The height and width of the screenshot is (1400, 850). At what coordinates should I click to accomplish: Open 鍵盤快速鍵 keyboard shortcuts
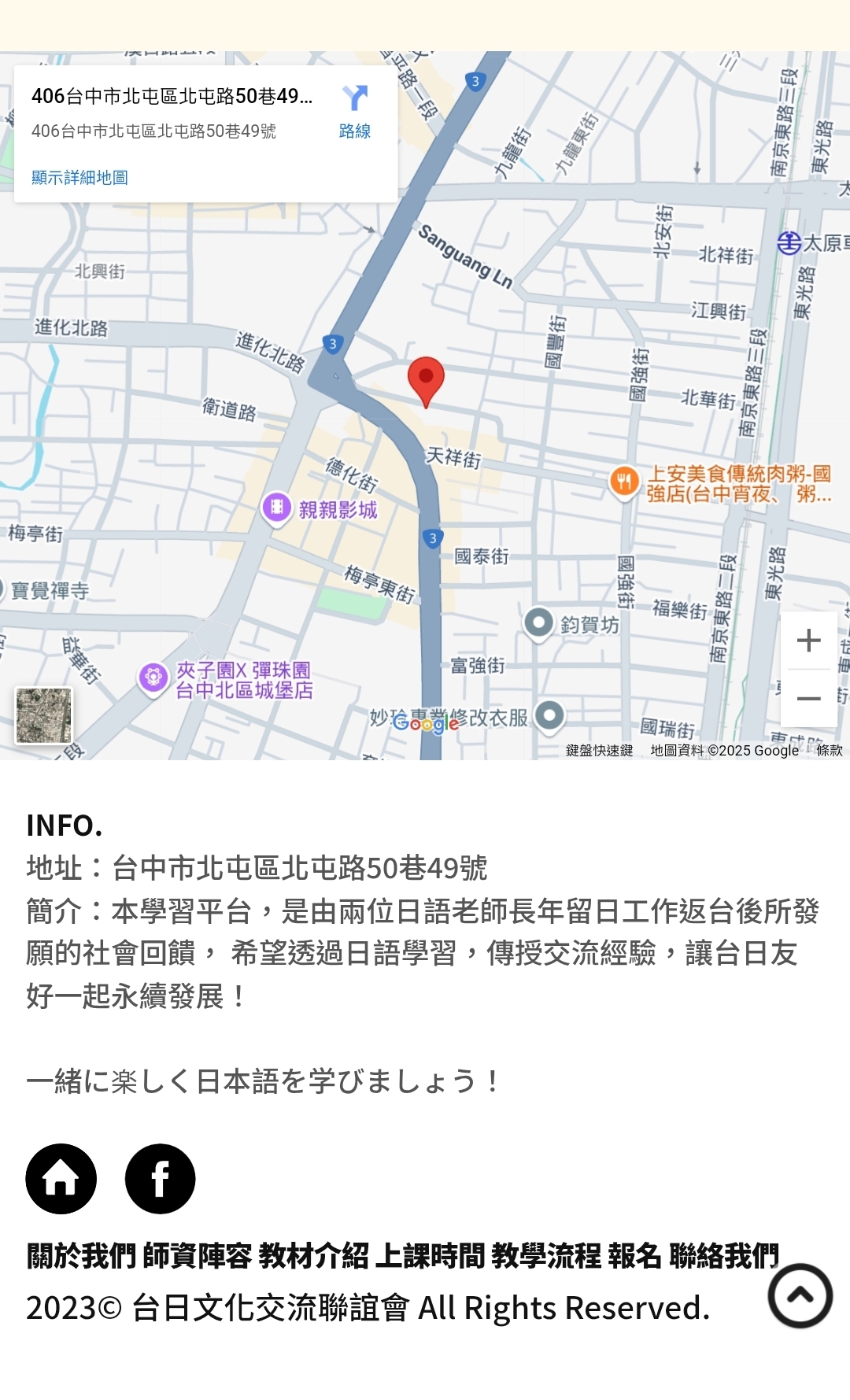(599, 751)
